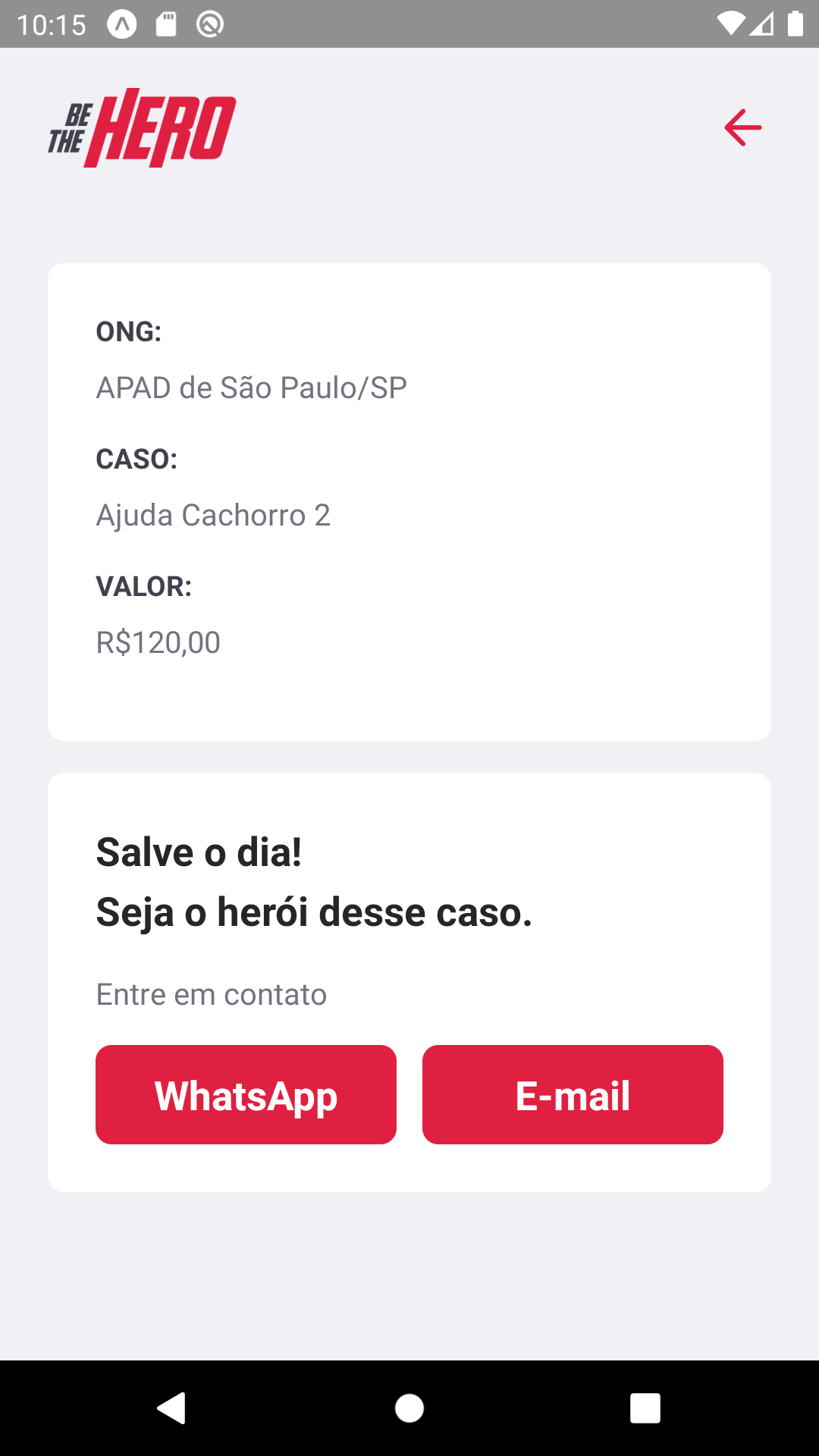The height and width of the screenshot is (1456, 819).
Task: Go back using the red arrow
Action: (x=742, y=127)
